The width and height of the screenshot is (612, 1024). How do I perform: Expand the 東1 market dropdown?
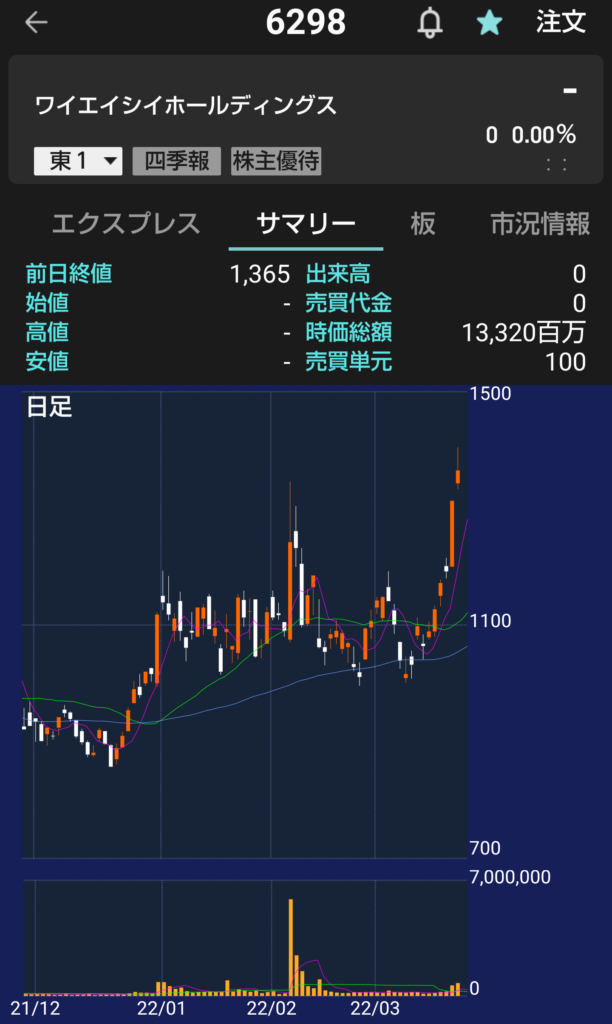click(78, 160)
